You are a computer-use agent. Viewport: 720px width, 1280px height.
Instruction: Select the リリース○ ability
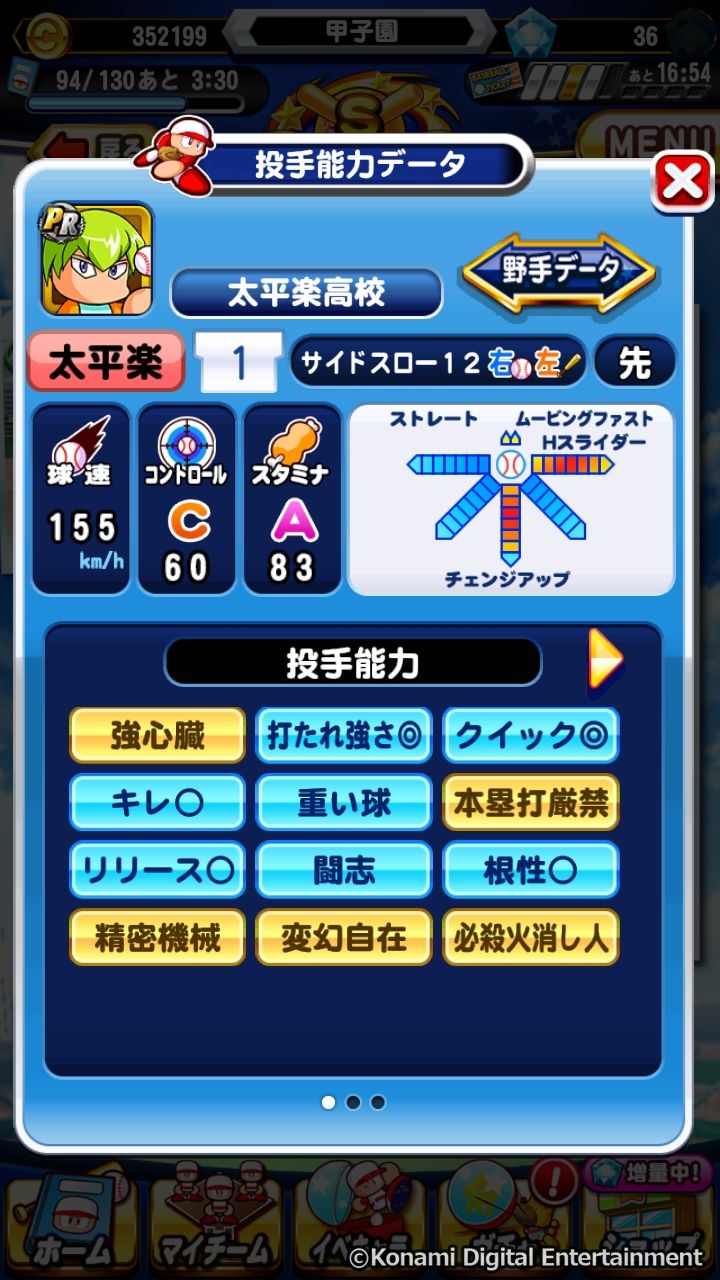[157, 870]
